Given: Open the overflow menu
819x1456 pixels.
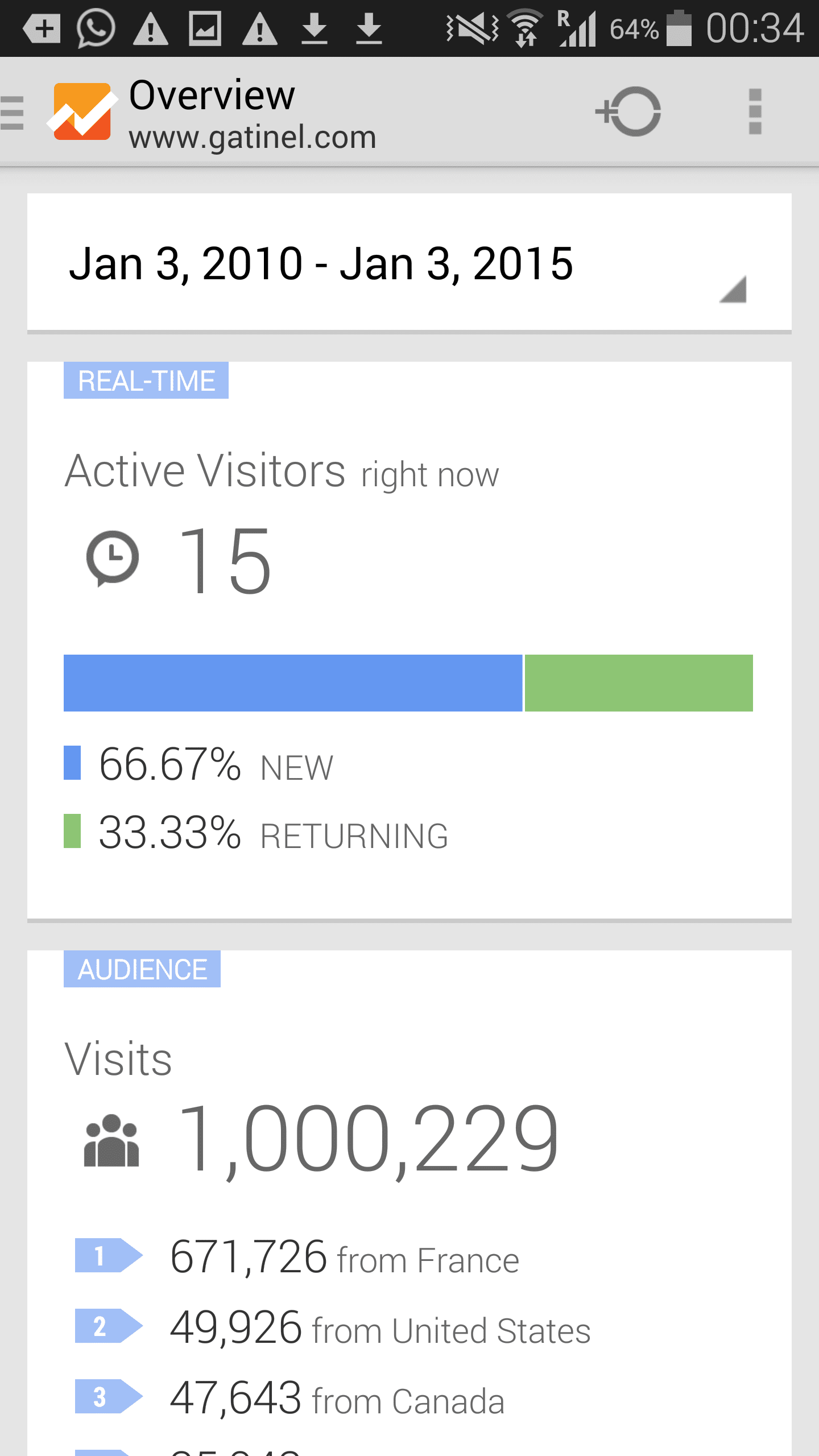Looking at the screenshot, I should click(755, 111).
